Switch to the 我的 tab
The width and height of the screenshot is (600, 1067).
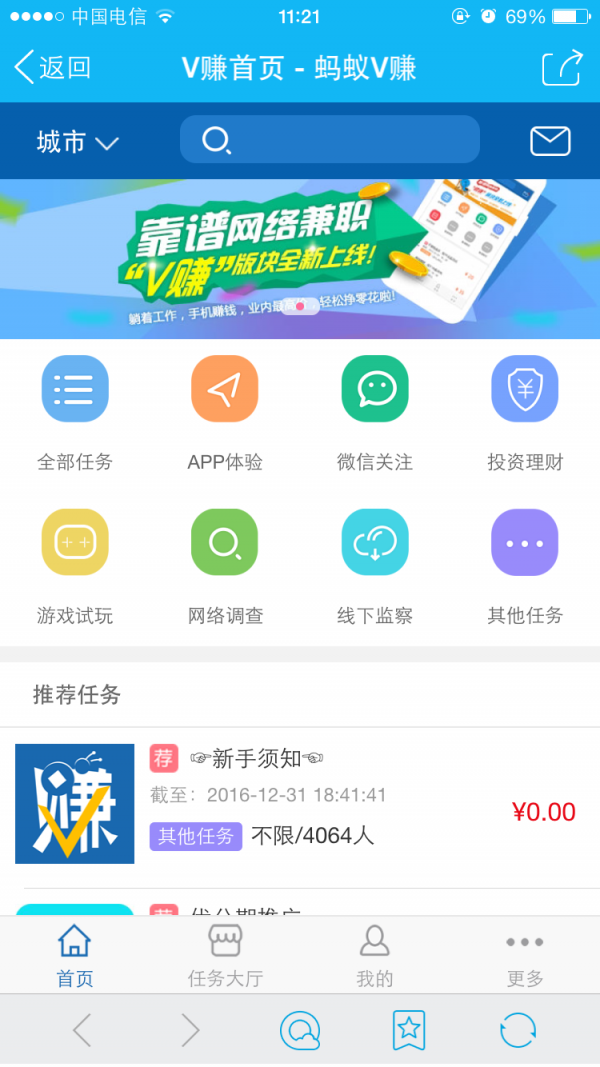click(x=375, y=956)
